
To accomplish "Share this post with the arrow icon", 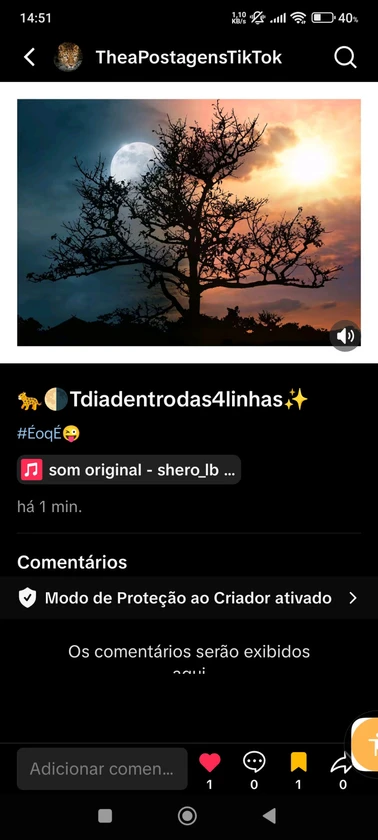I will click(342, 763).
